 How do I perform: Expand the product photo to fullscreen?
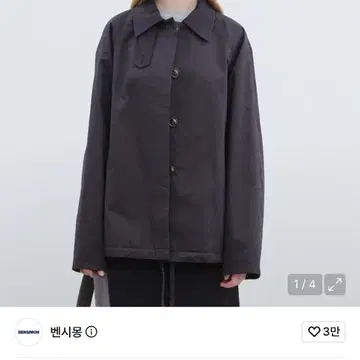(x=335, y=284)
